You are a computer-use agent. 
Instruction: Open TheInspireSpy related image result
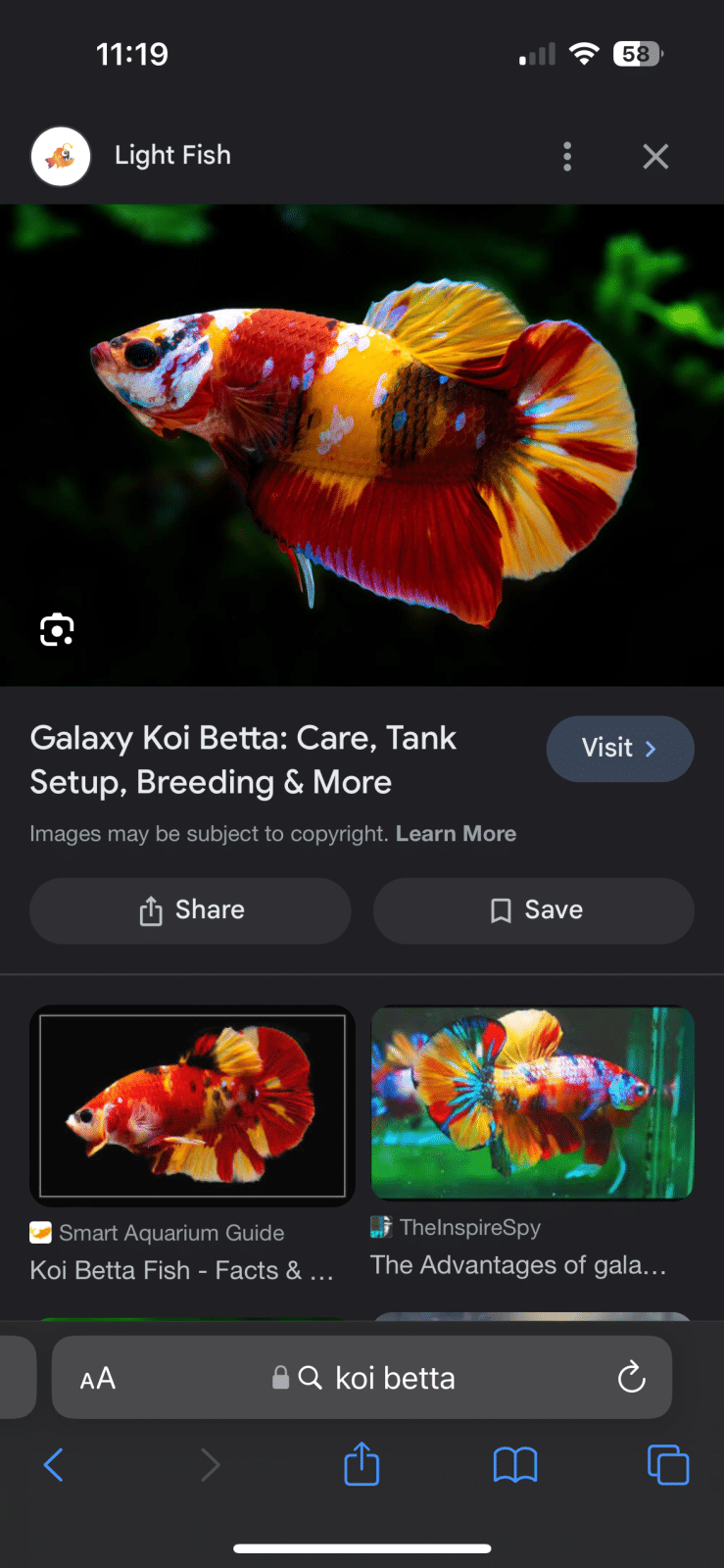pos(532,1102)
